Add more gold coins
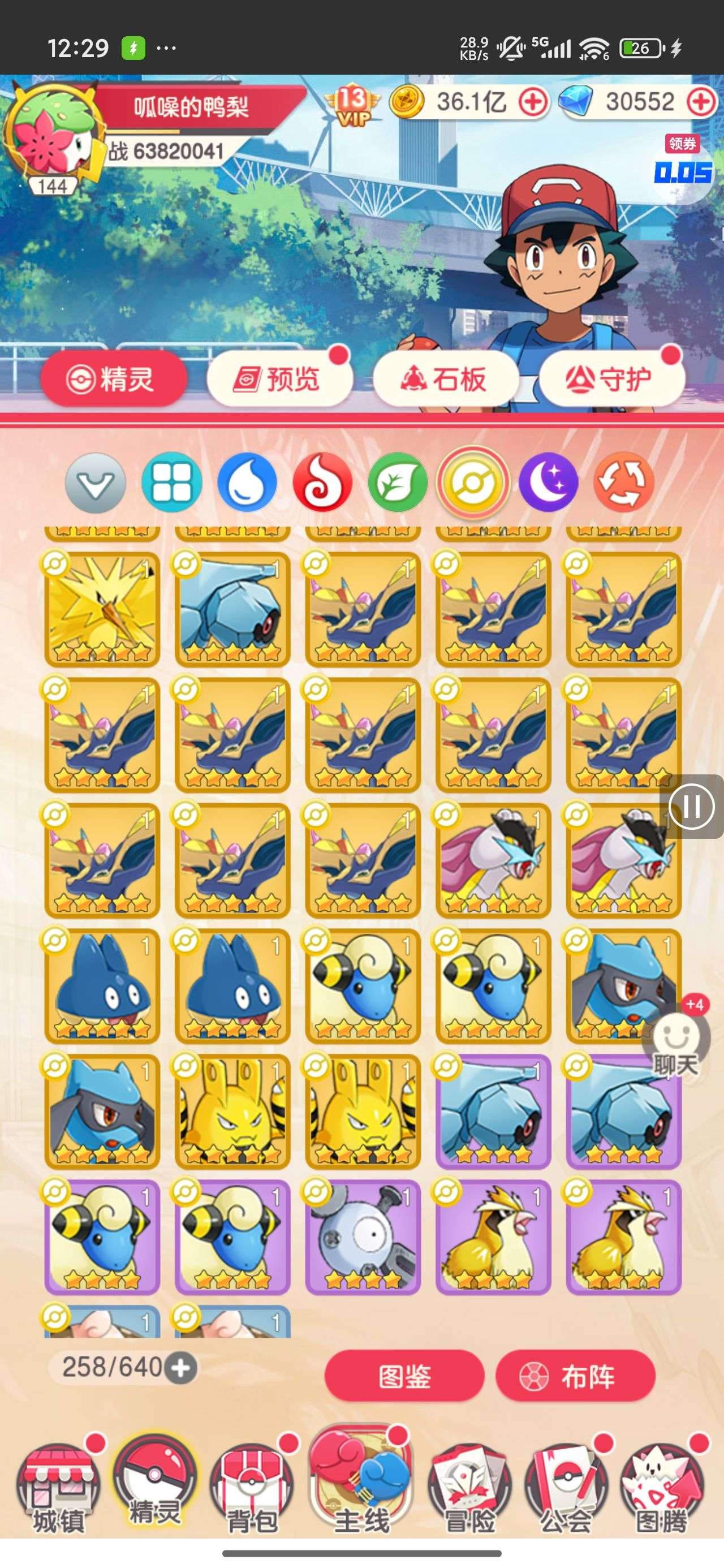Screen dimensions: 724x1568 click(x=533, y=102)
